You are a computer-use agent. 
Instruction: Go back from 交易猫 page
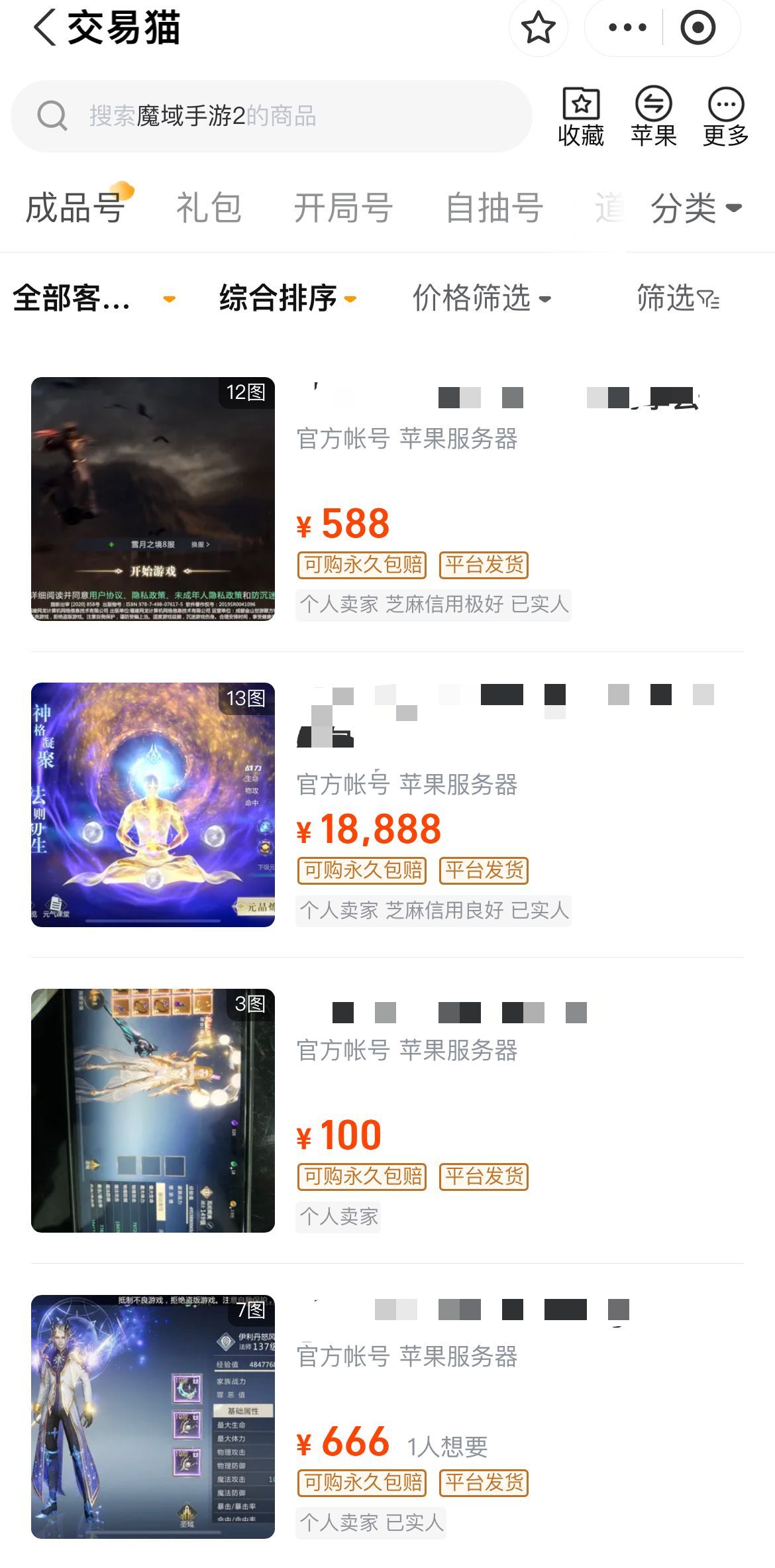coord(45,28)
